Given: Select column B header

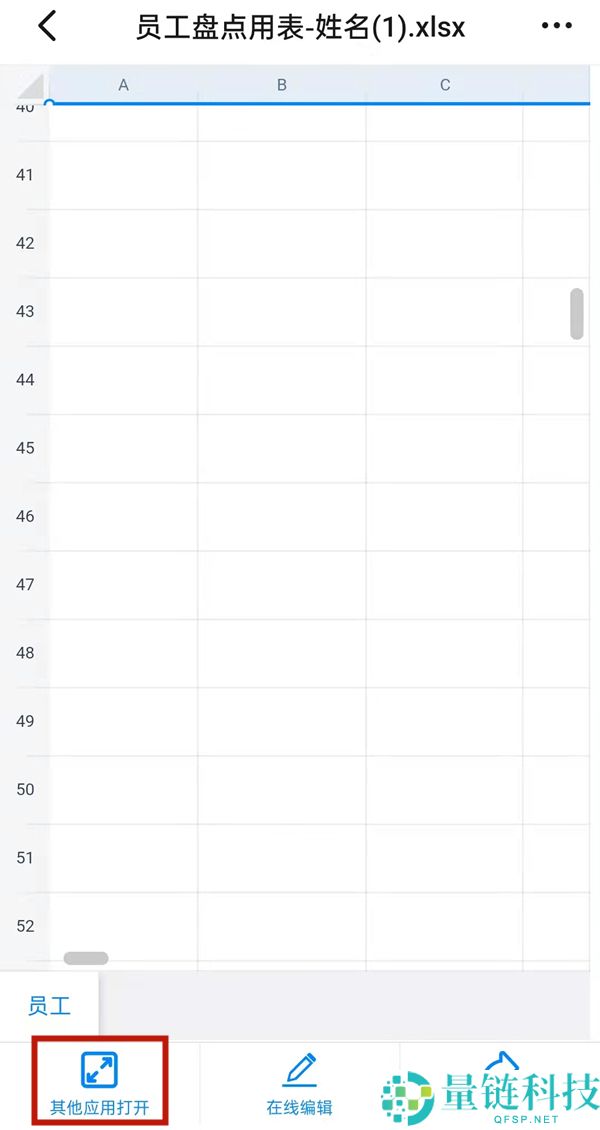Looking at the screenshot, I should point(282,86).
